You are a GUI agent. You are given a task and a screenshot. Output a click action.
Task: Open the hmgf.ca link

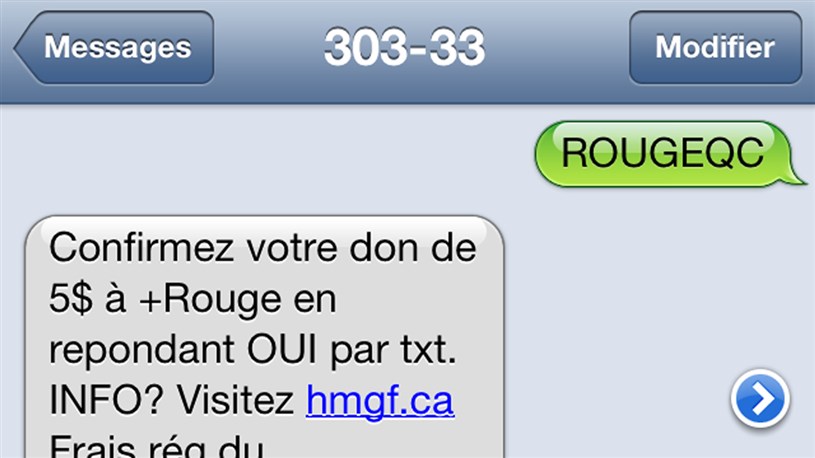380,401
